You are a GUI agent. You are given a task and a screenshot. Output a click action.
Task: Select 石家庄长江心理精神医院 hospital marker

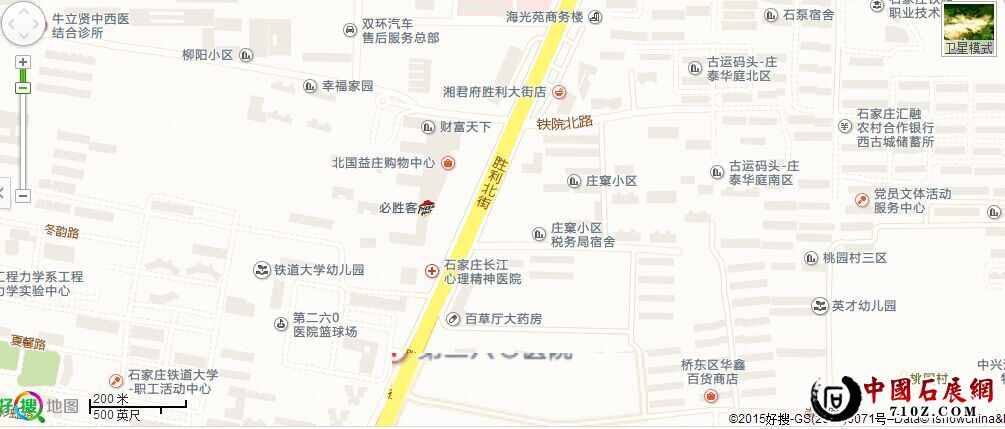click(432, 271)
